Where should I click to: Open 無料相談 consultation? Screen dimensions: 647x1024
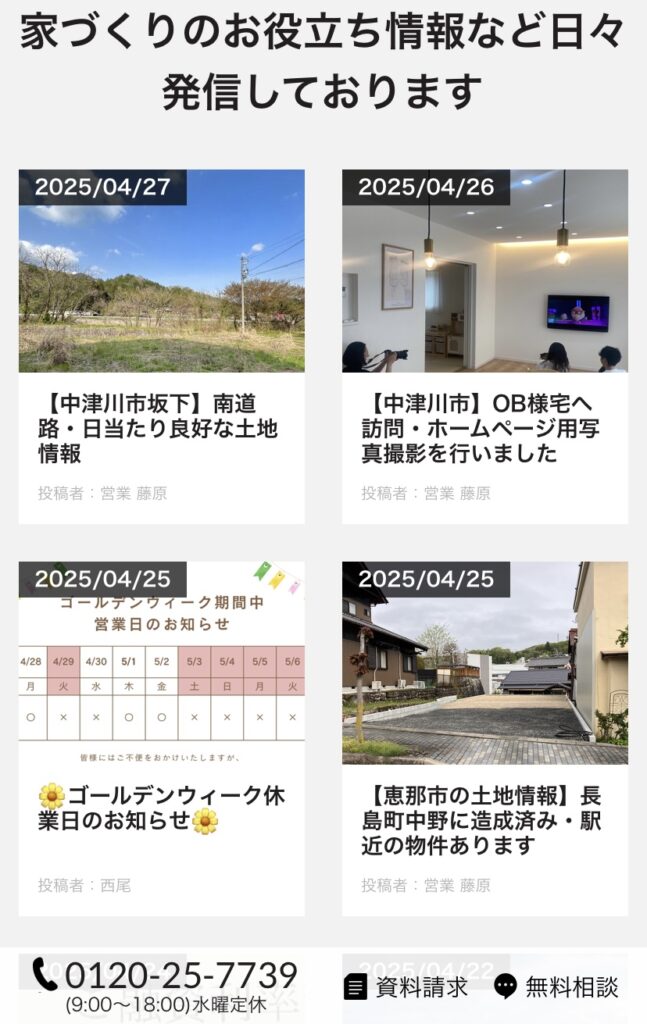click(557, 987)
